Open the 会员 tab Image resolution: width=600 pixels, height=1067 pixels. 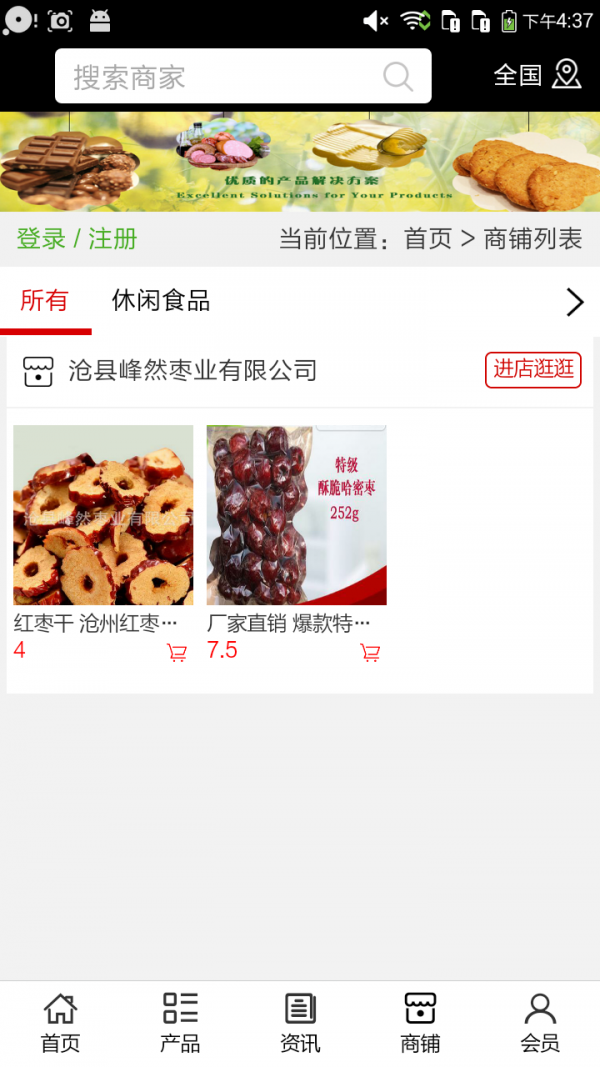[540, 1023]
